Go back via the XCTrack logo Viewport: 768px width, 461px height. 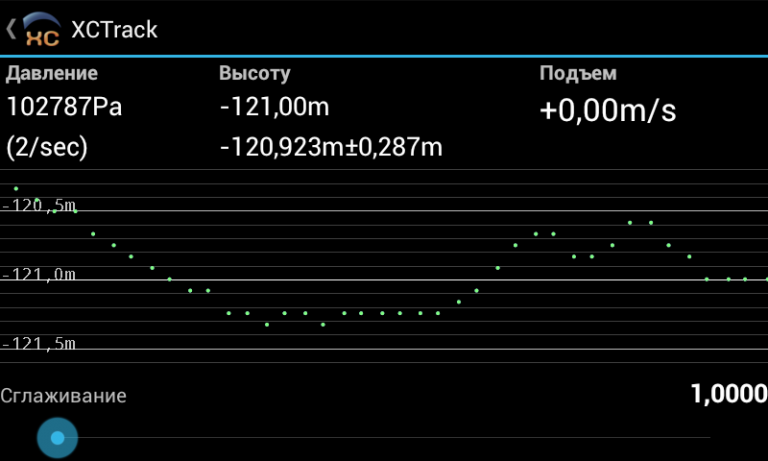pyautogui.click(x=38, y=29)
